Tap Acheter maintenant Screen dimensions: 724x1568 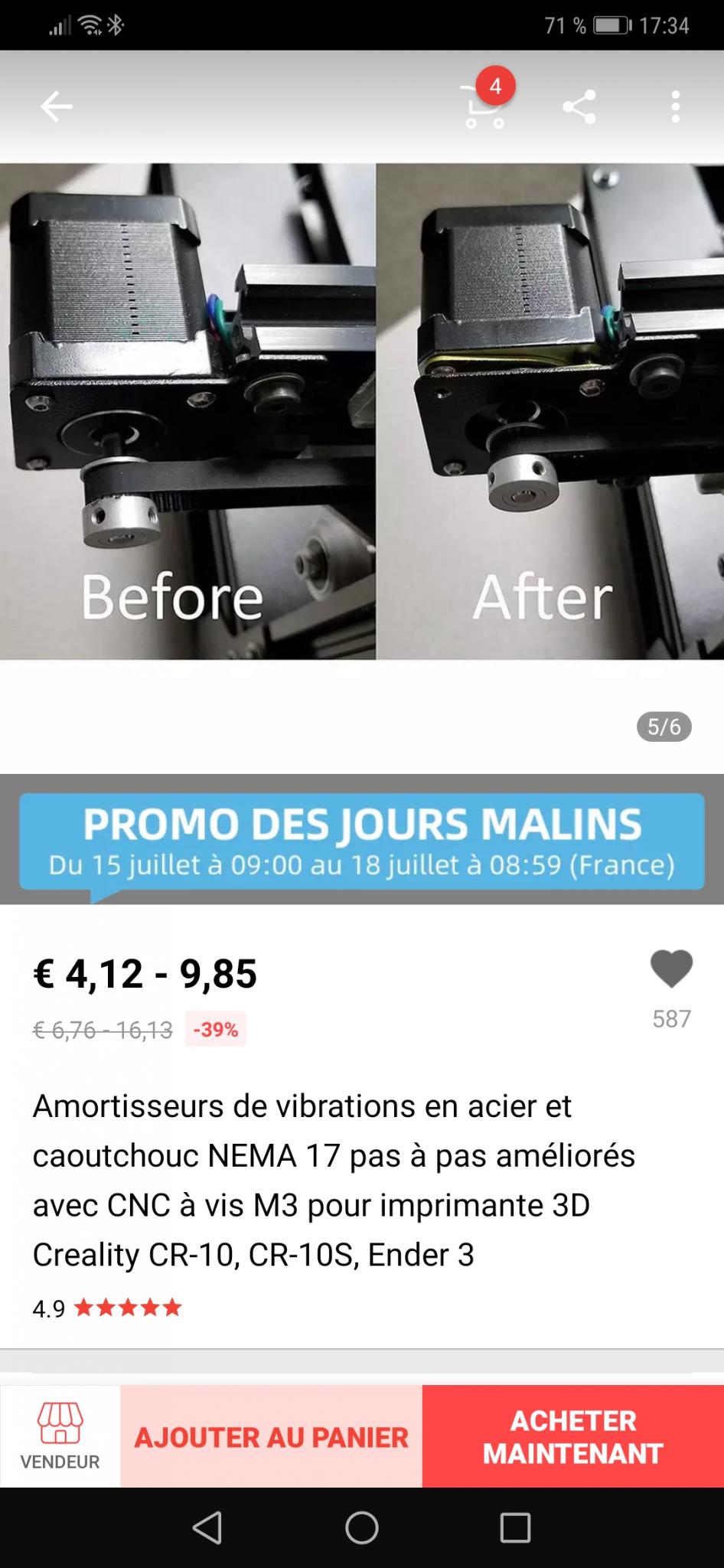(573, 1437)
